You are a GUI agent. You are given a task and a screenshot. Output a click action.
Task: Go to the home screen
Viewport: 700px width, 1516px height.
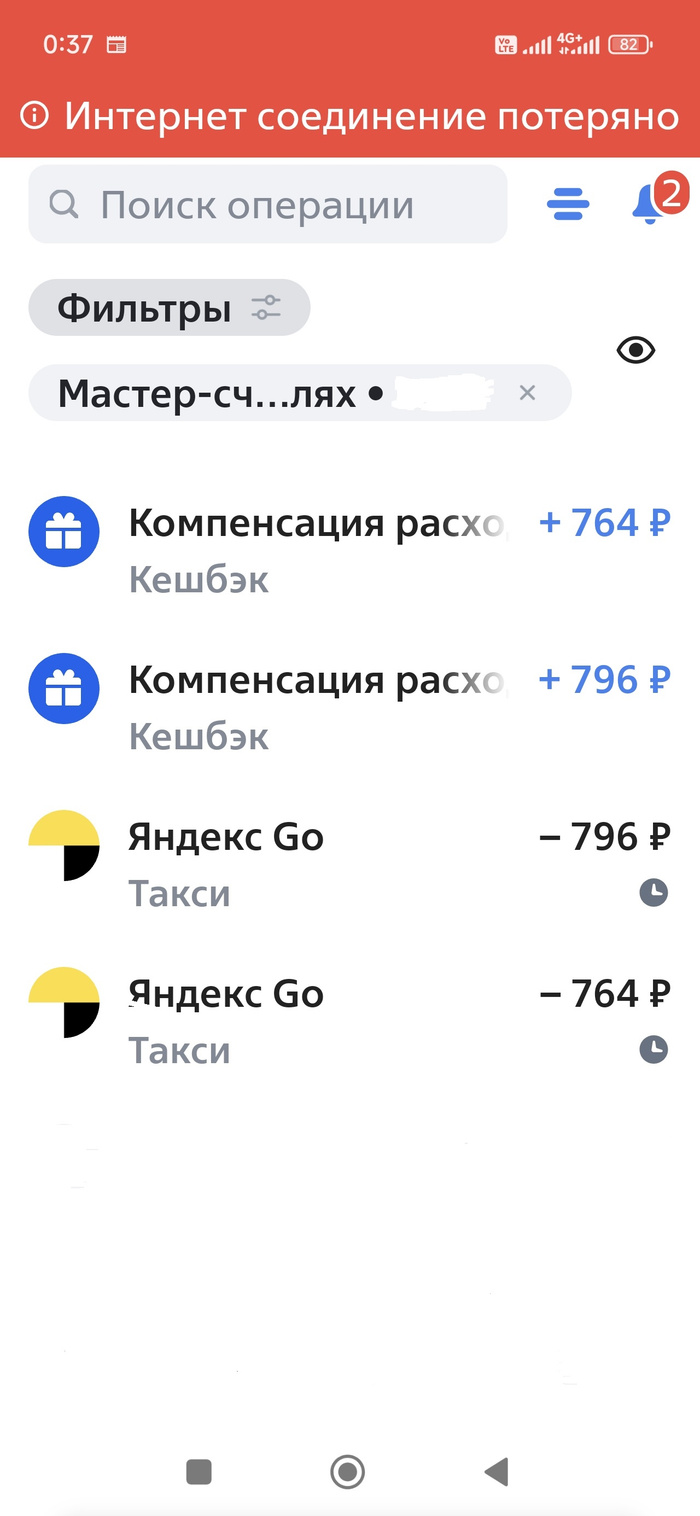click(x=347, y=1471)
